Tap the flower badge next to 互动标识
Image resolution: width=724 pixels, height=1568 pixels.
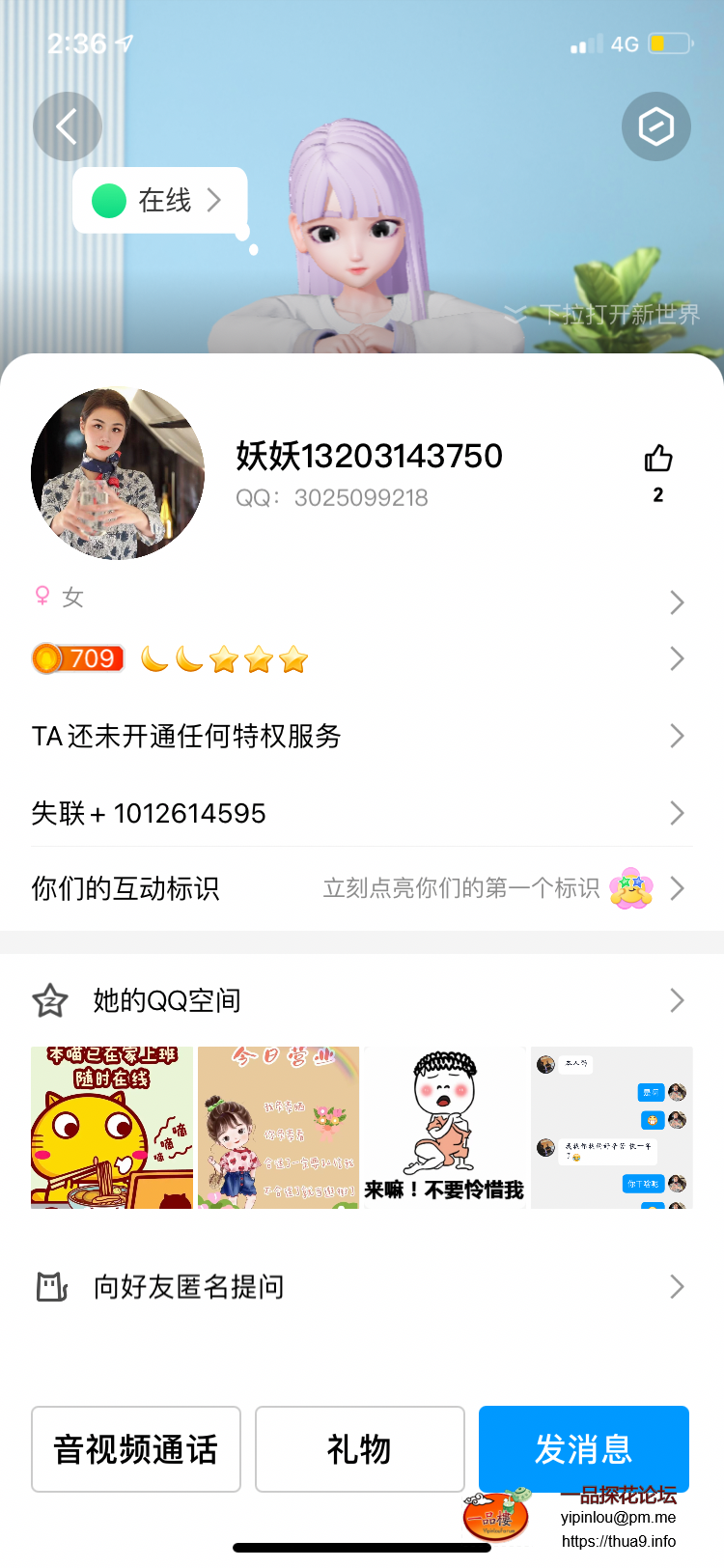pos(632,887)
